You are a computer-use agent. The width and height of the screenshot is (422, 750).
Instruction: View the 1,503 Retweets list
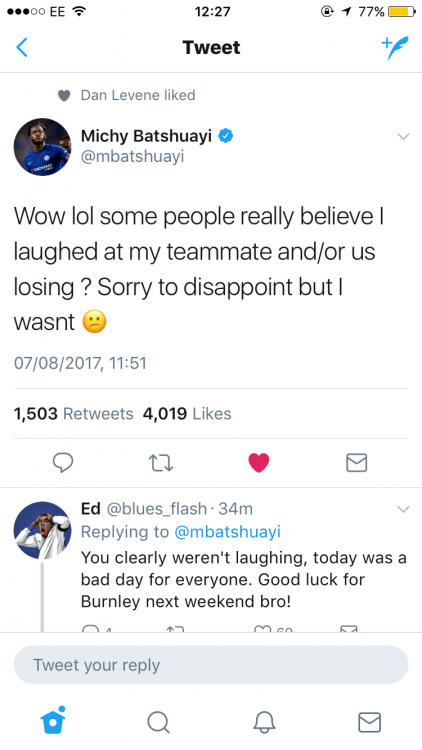point(74,413)
